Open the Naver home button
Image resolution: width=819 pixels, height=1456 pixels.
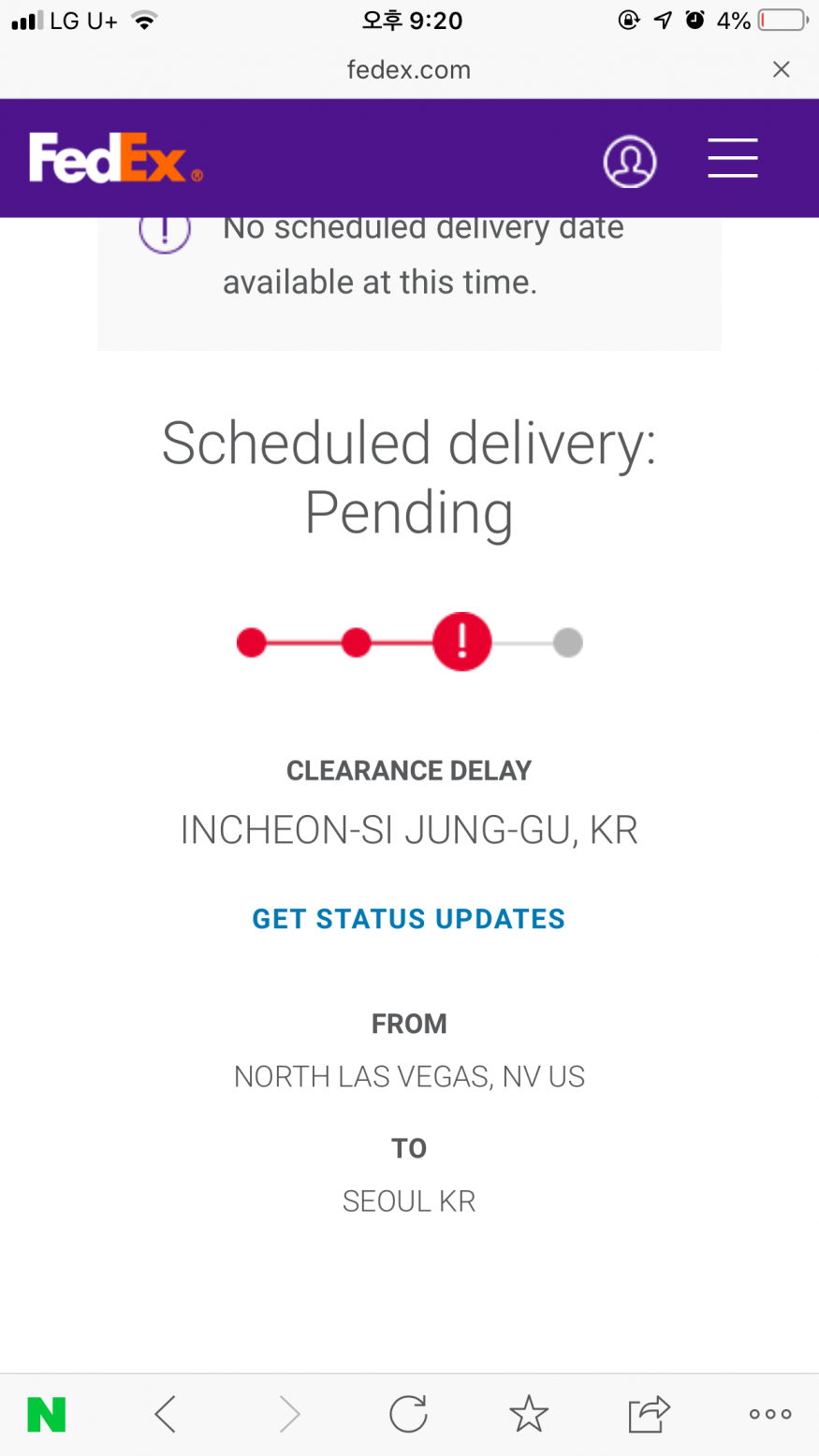coord(47,1414)
